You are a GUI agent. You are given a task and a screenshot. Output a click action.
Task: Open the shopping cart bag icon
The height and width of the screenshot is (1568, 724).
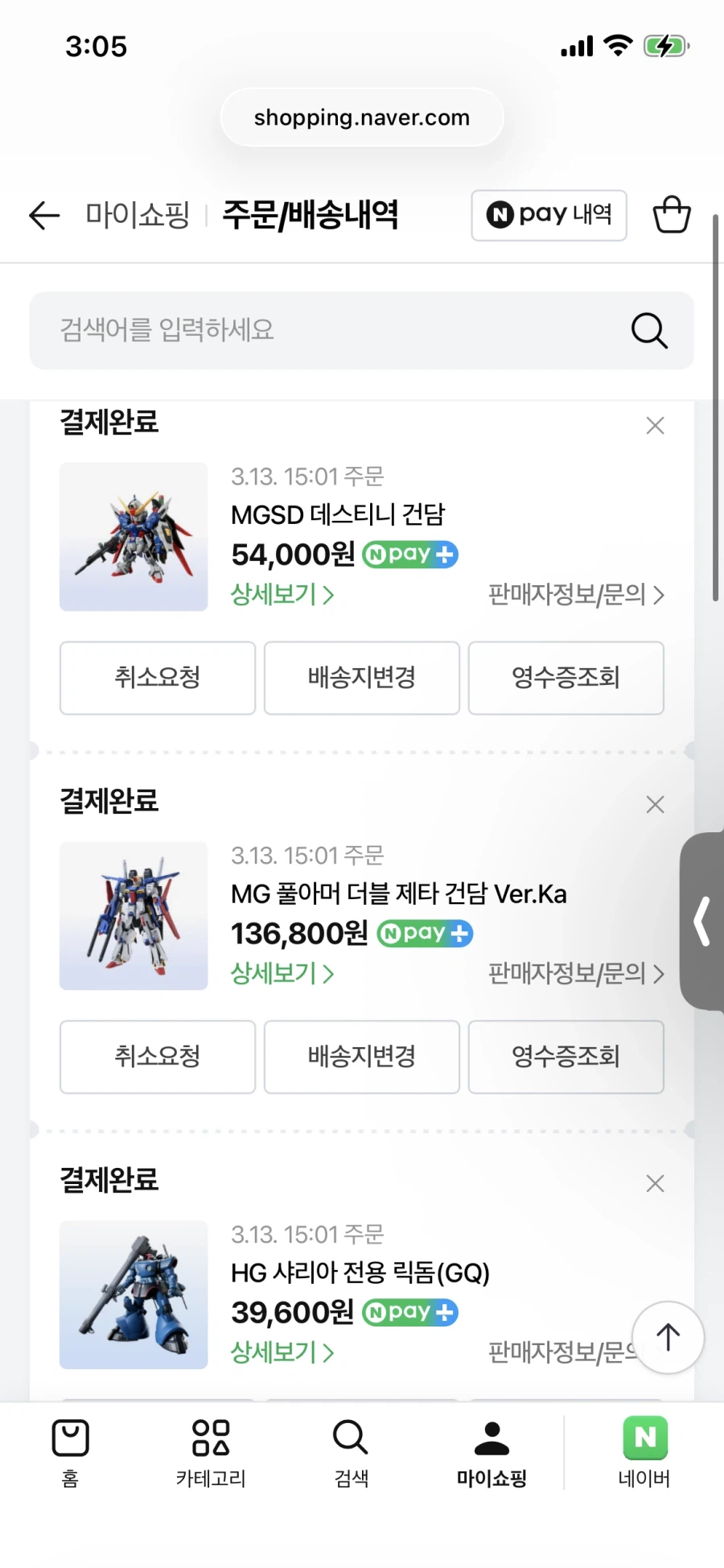click(672, 215)
